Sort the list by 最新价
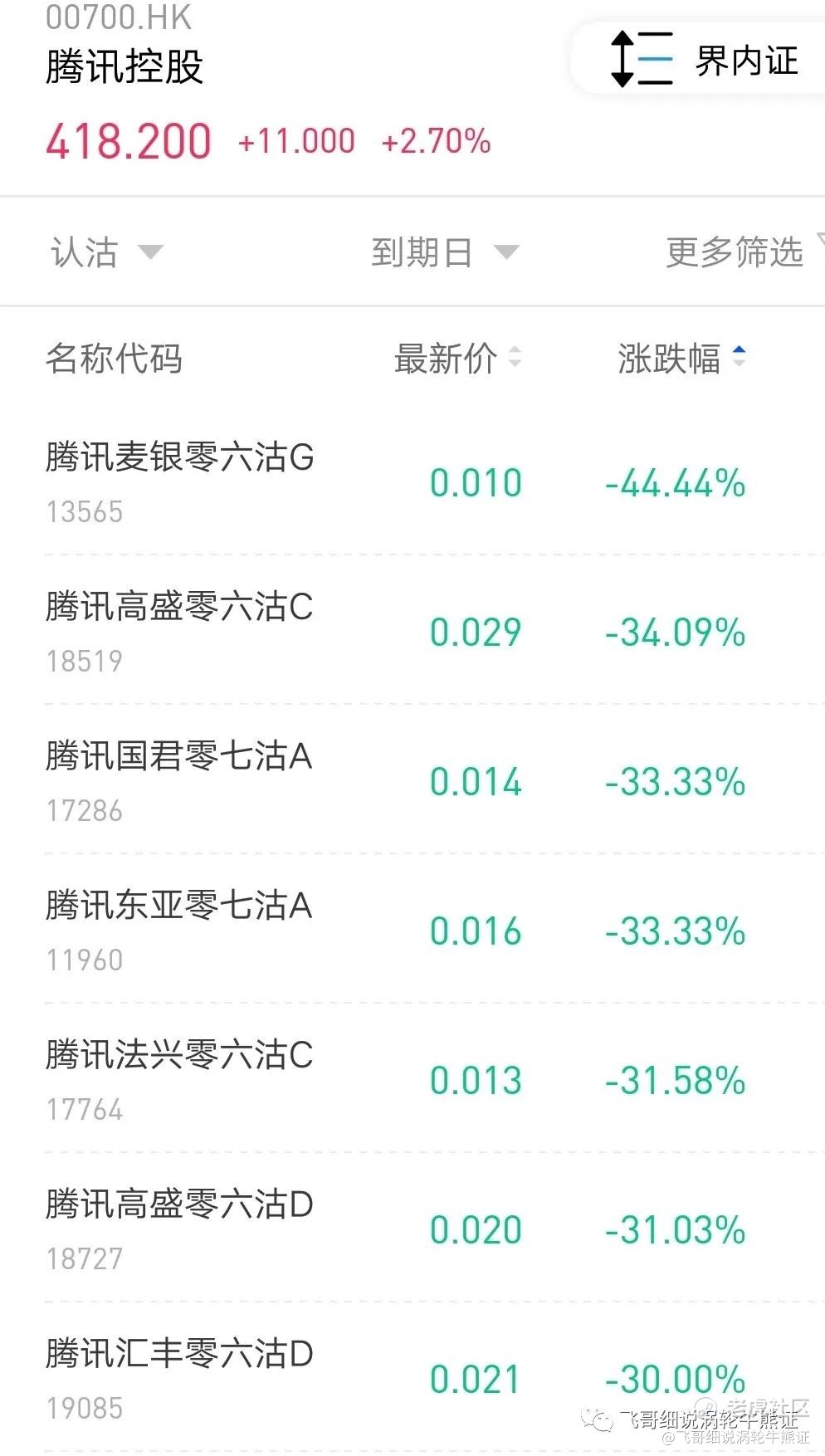 point(457,359)
